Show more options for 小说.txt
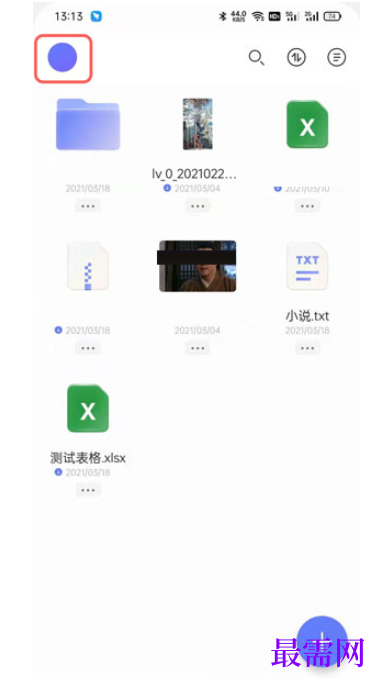 click(307, 348)
